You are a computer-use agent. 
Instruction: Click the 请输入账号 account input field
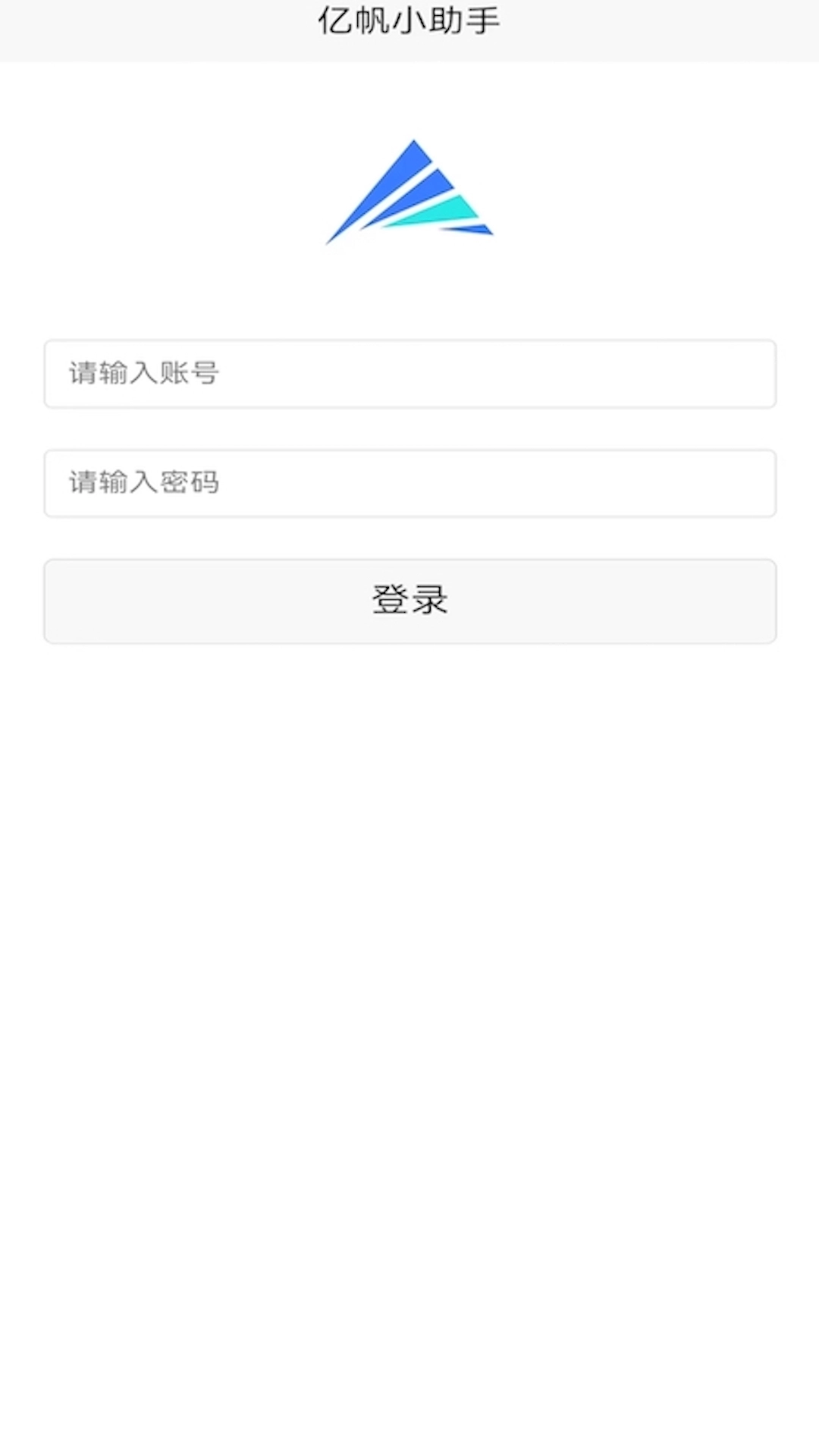click(409, 374)
